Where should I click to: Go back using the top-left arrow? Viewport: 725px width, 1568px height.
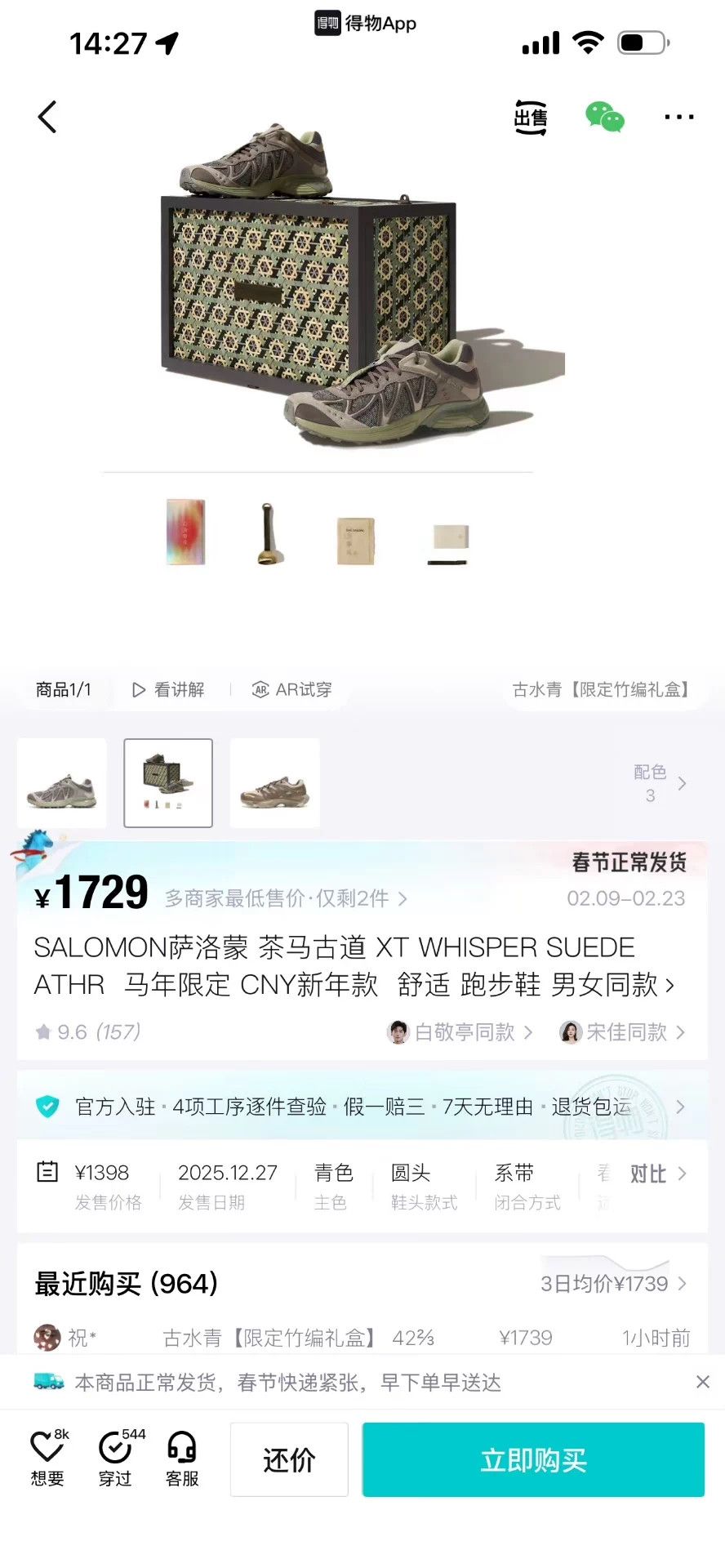click(x=47, y=117)
